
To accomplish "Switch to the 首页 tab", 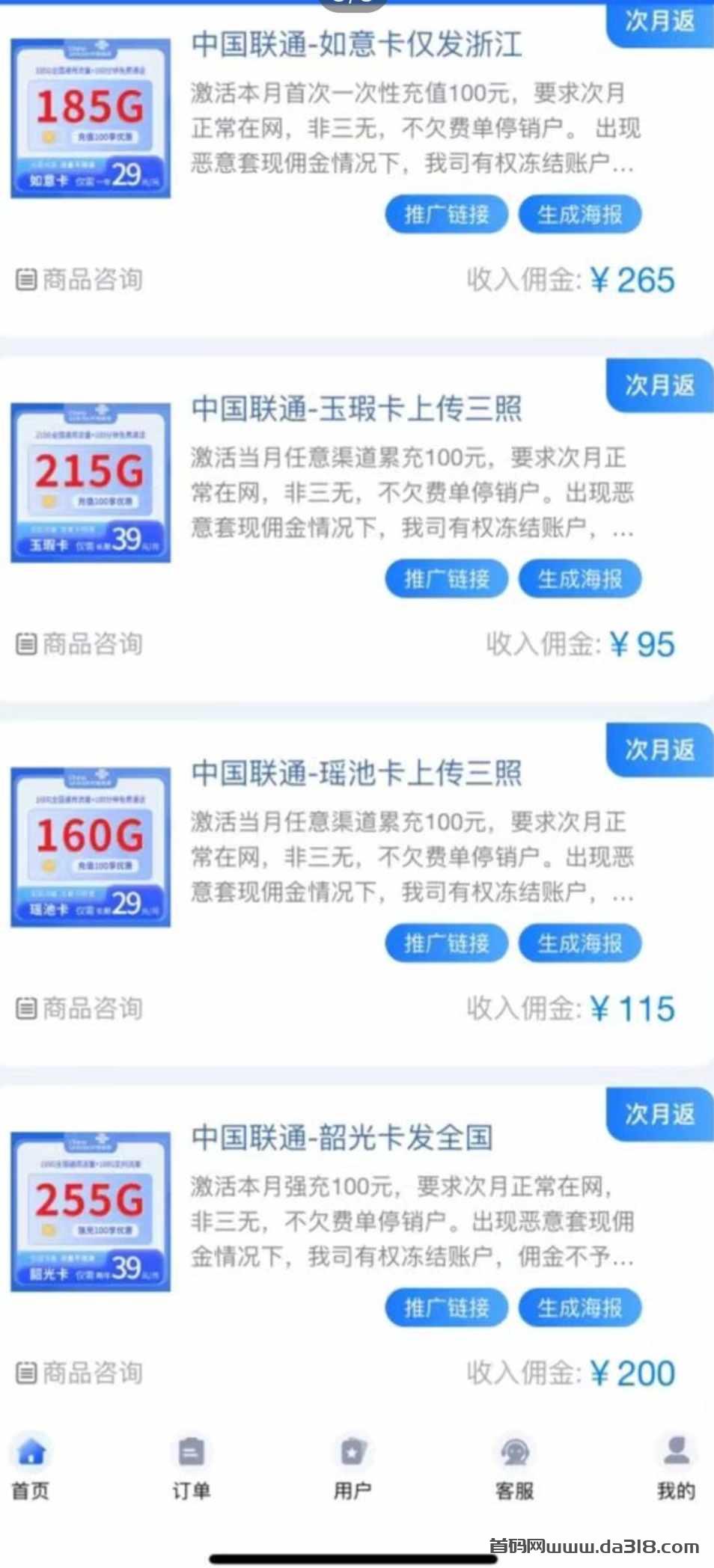I will [31, 1466].
